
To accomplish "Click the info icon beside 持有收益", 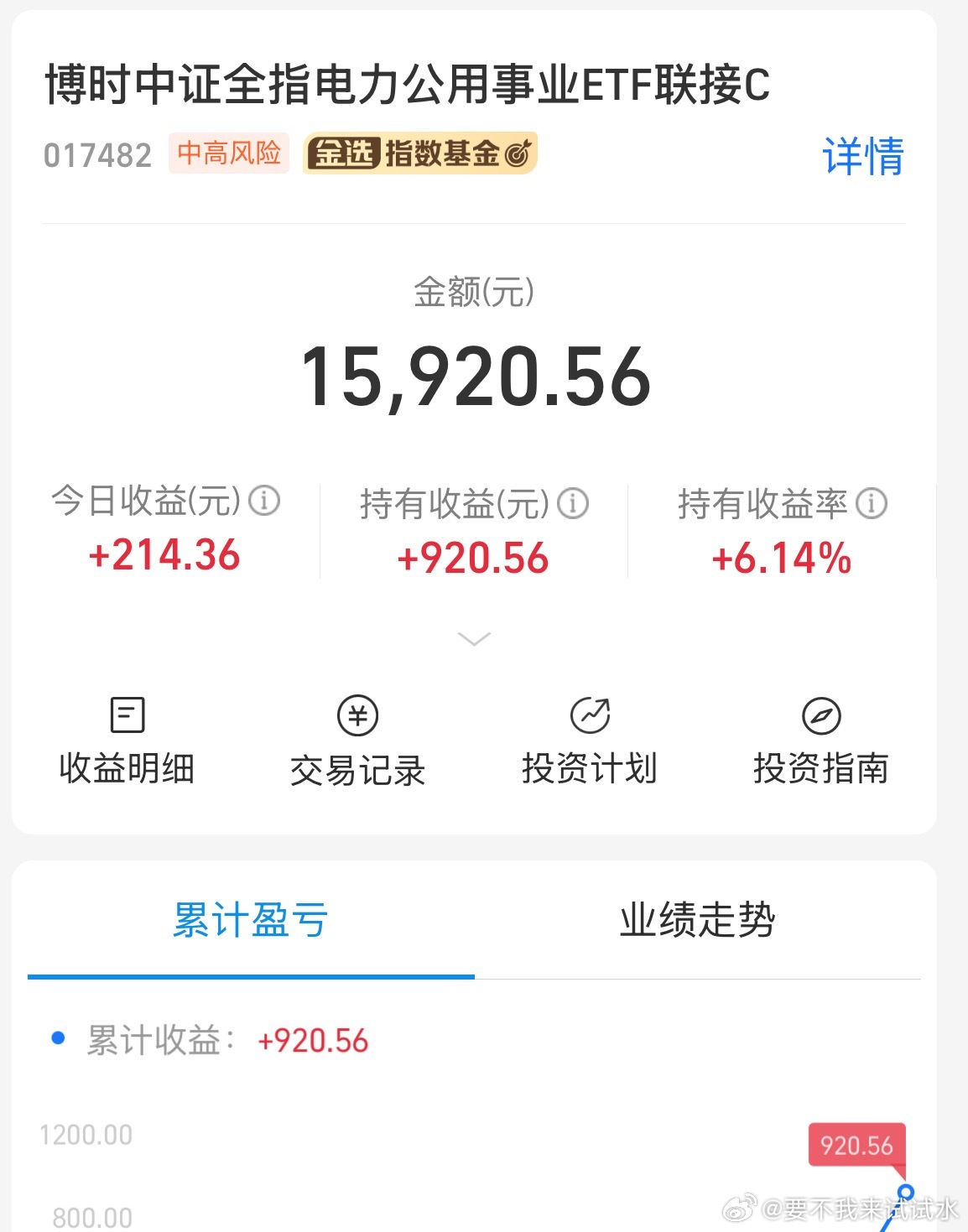I will (x=575, y=503).
